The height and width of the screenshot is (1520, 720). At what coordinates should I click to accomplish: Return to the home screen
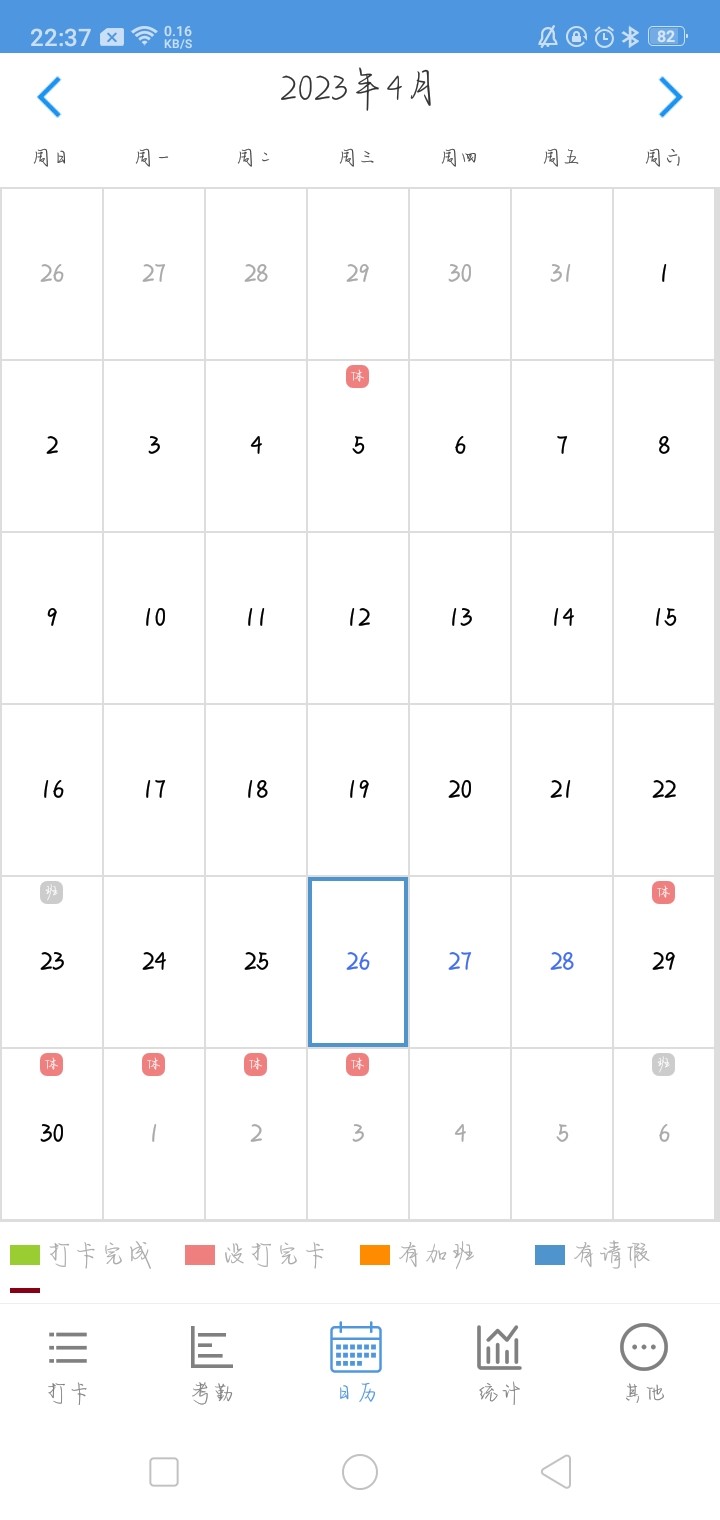(360, 1472)
